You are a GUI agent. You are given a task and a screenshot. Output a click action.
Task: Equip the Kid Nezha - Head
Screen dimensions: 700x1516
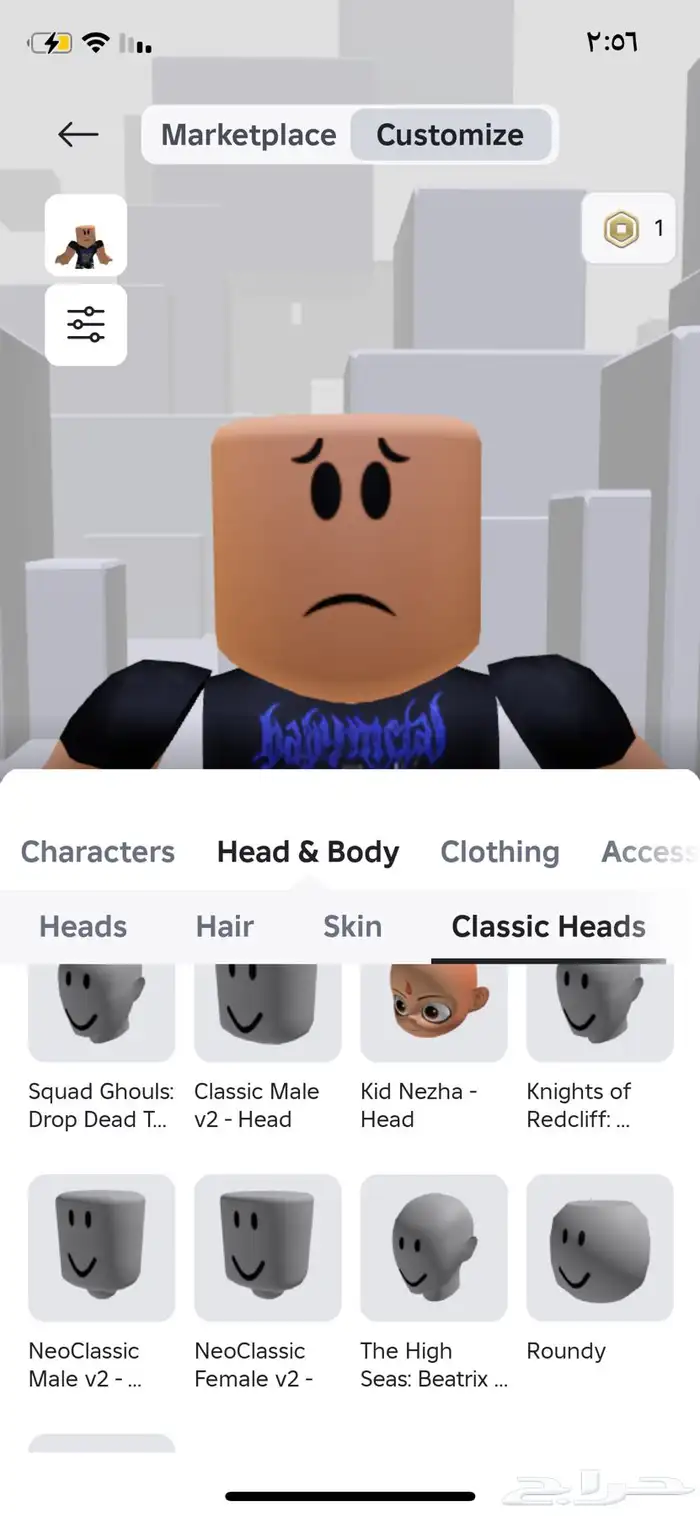pyautogui.click(x=433, y=1010)
